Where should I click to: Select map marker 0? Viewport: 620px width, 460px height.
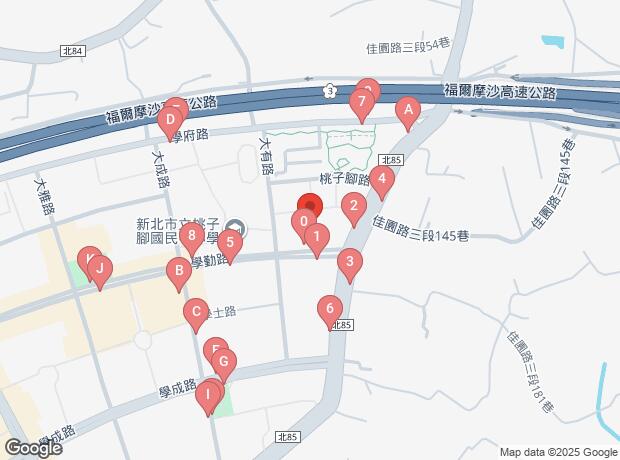coord(302,222)
